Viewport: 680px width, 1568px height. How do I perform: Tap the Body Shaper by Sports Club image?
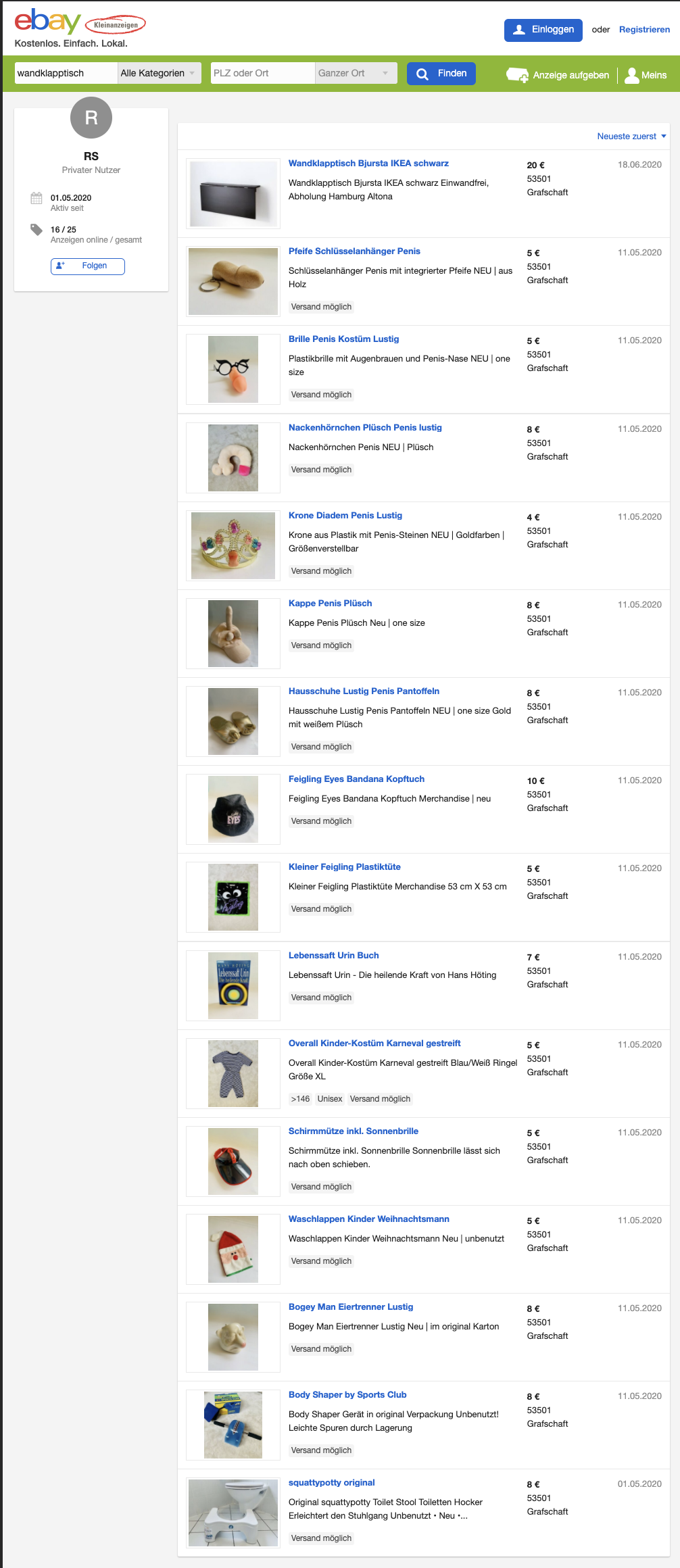tap(233, 1425)
